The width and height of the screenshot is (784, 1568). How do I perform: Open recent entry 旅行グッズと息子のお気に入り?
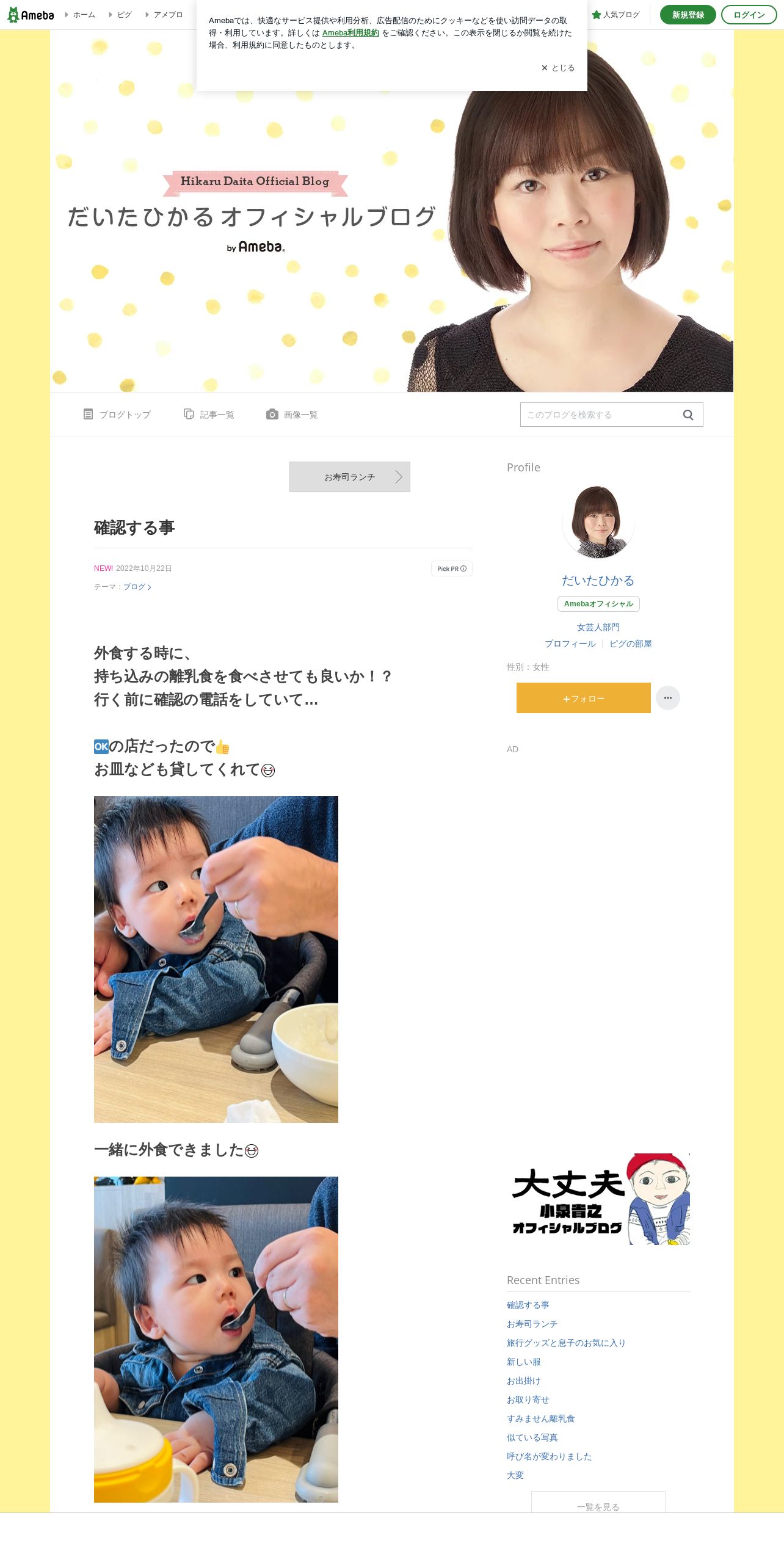coord(566,1343)
